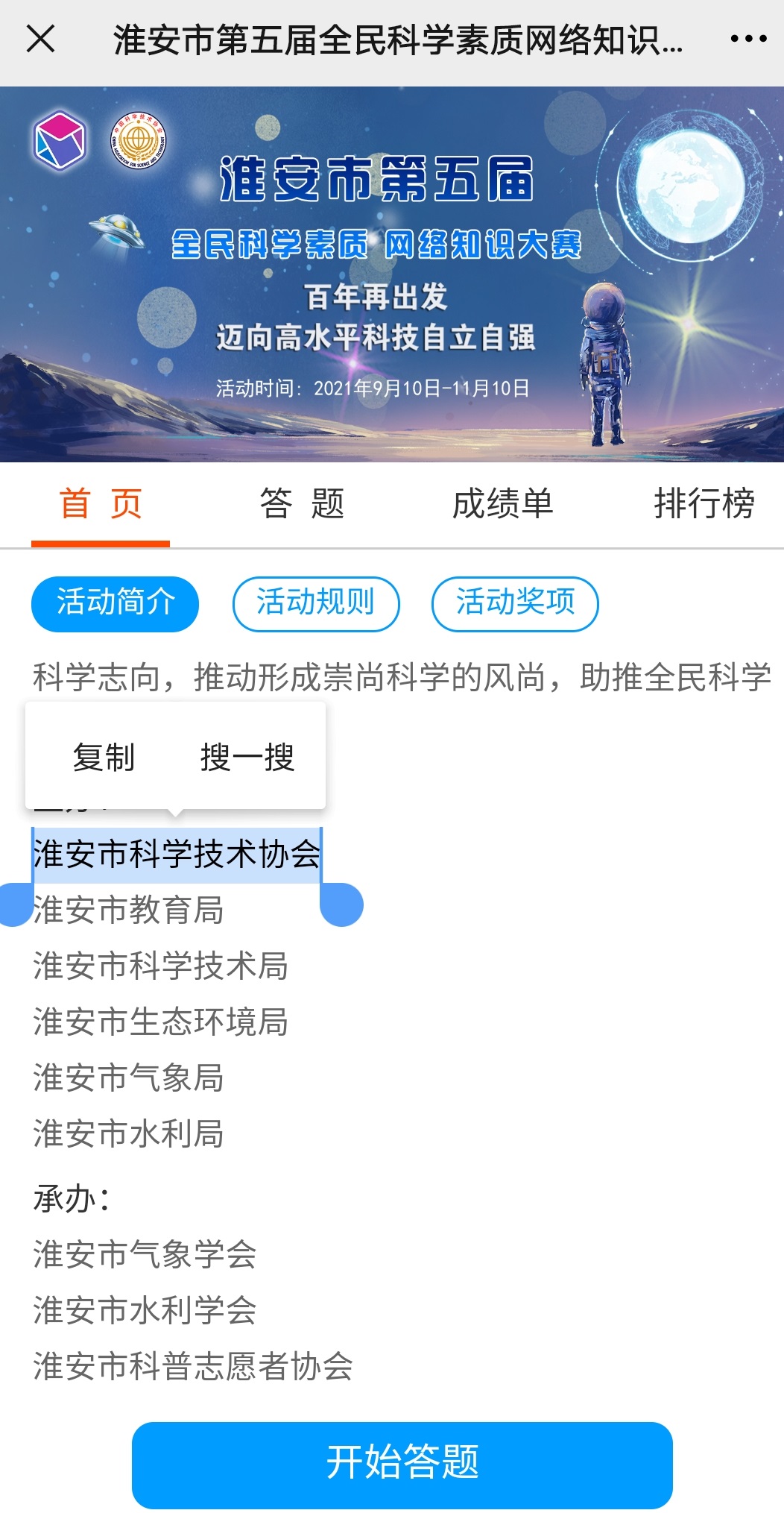Open the three-dot overflow menu
The height and width of the screenshot is (1513, 784).
(748, 39)
